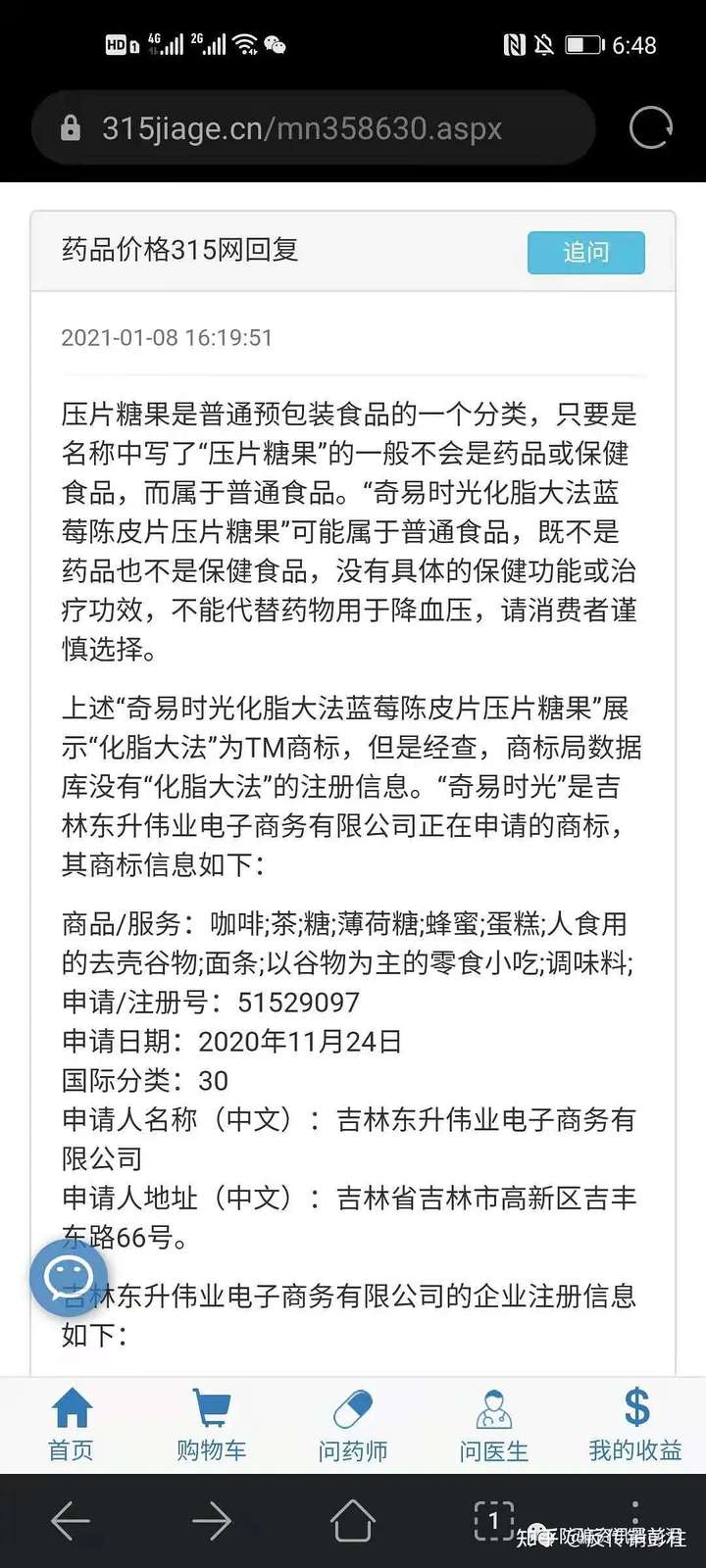Open the browser home page
Image resolution: width=706 pixels, height=1568 pixels.
(353, 1521)
